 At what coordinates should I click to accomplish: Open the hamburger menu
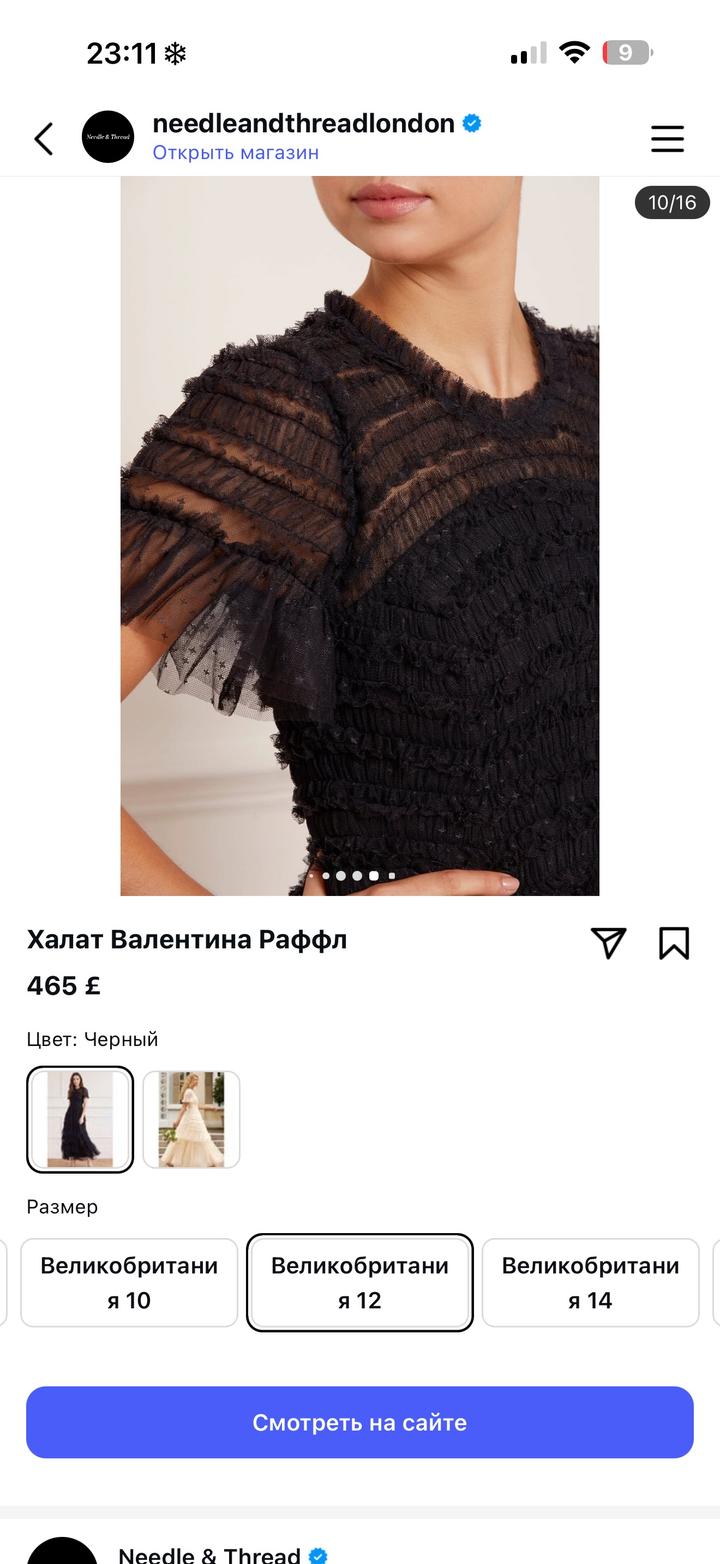[x=667, y=138]
